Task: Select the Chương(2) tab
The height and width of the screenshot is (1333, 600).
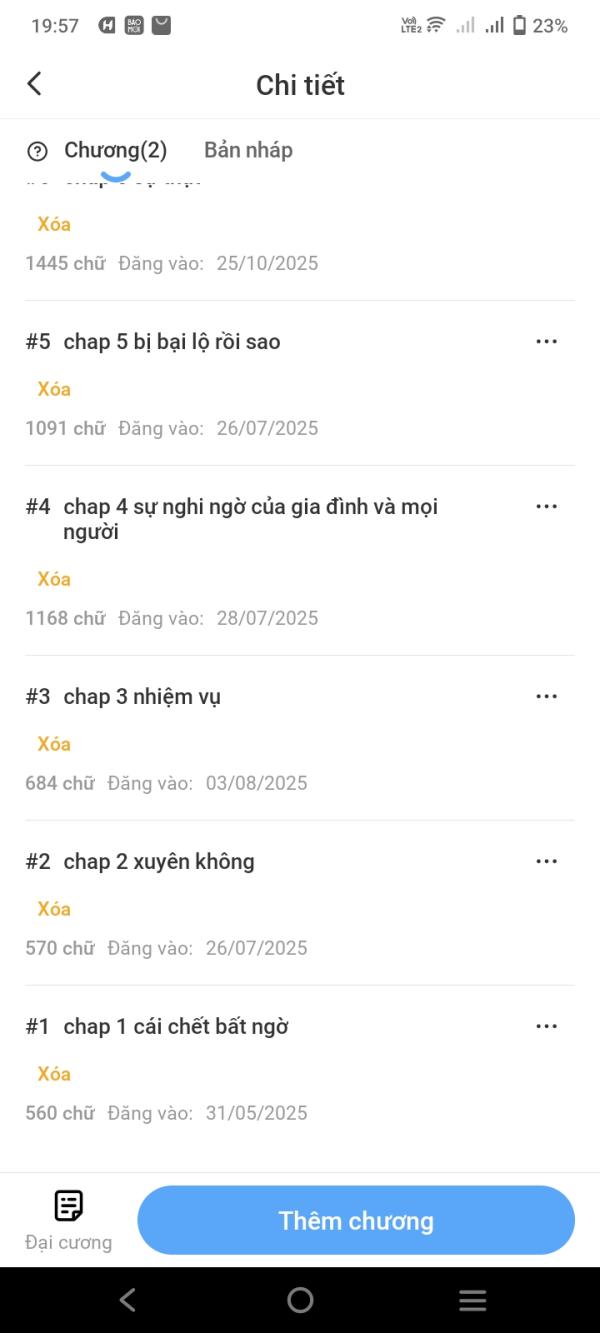Action: coord(115,150)
